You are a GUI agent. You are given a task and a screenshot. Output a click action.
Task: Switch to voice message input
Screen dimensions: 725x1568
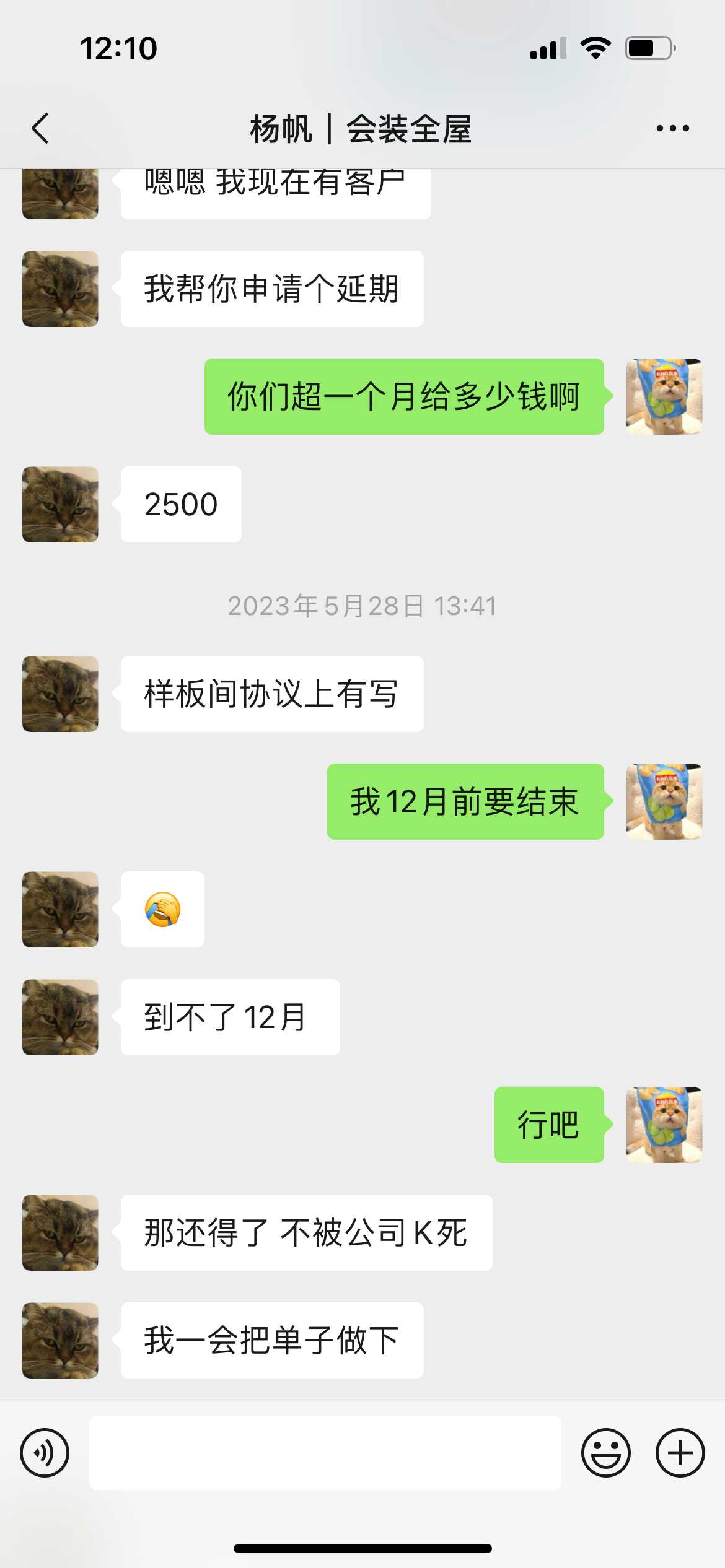(45, 1453)
